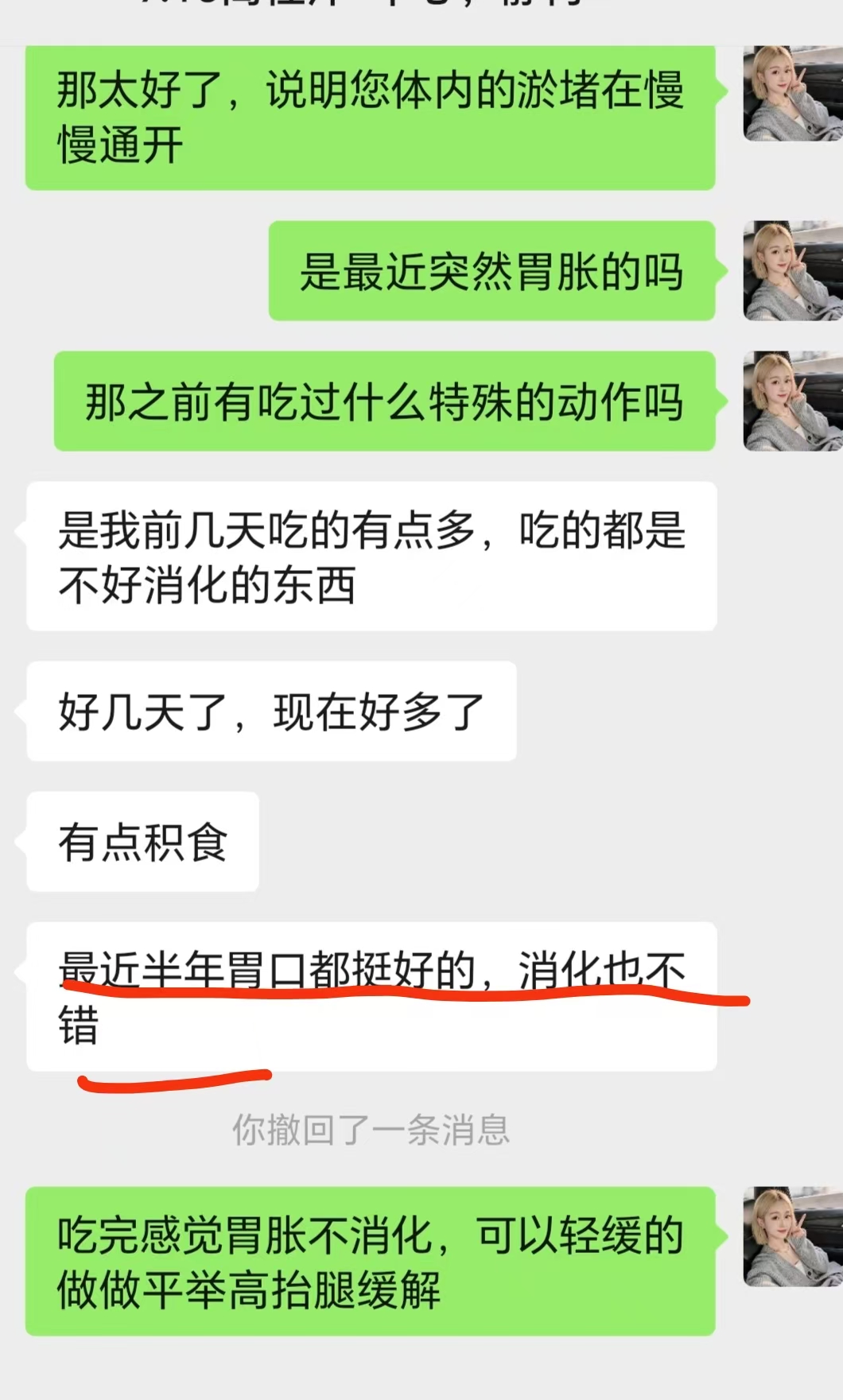Tap avatar beside 那之前有吃过什么特殊的动作吗 message
Viewport: 843px width, 1400px height.
[792, 401]
